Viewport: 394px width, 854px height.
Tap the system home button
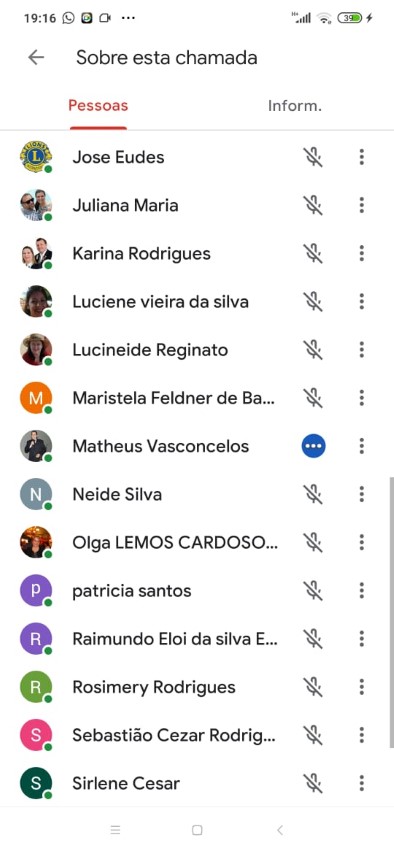197,830
